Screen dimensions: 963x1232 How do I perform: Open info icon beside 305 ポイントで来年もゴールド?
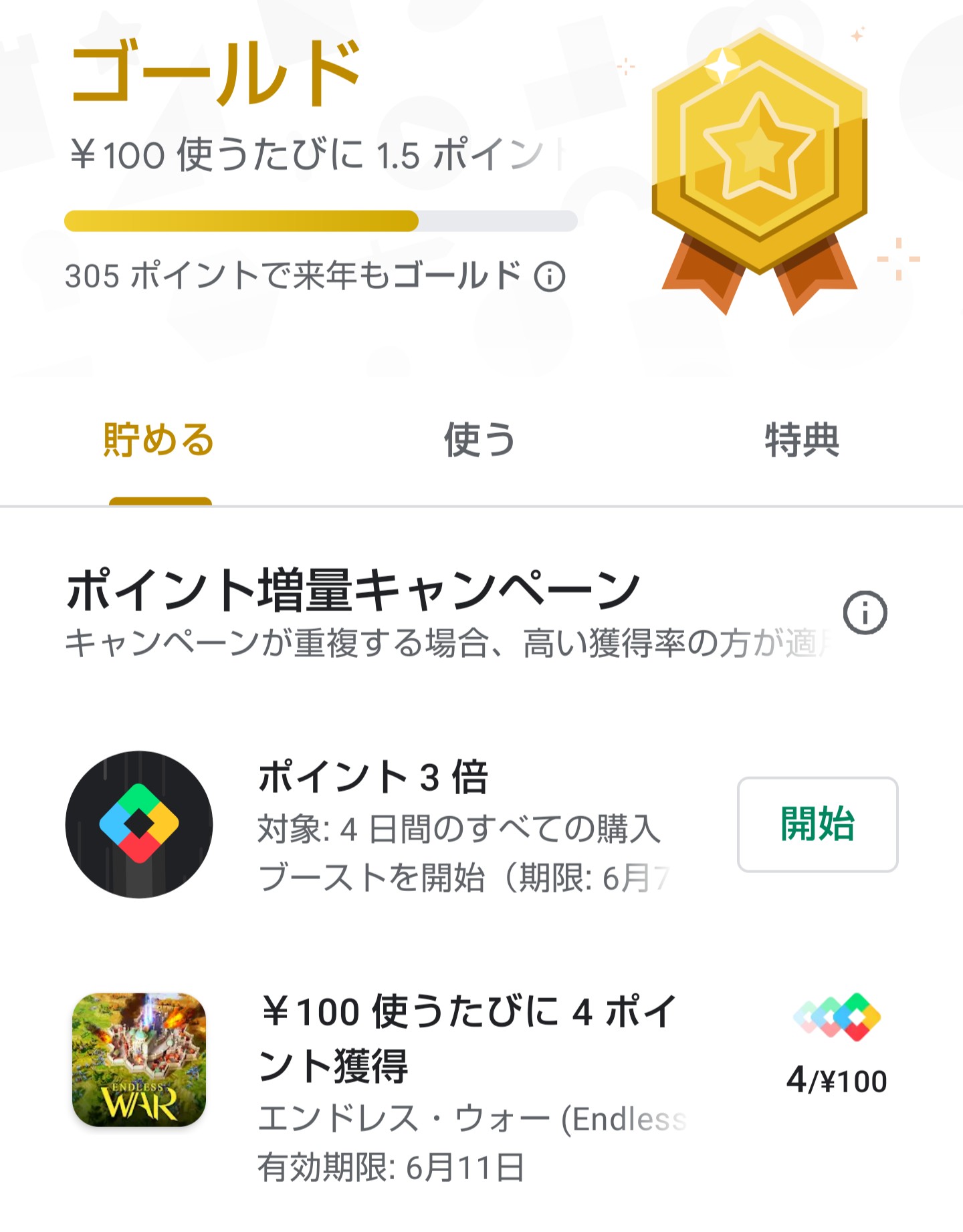pos(550,276)
